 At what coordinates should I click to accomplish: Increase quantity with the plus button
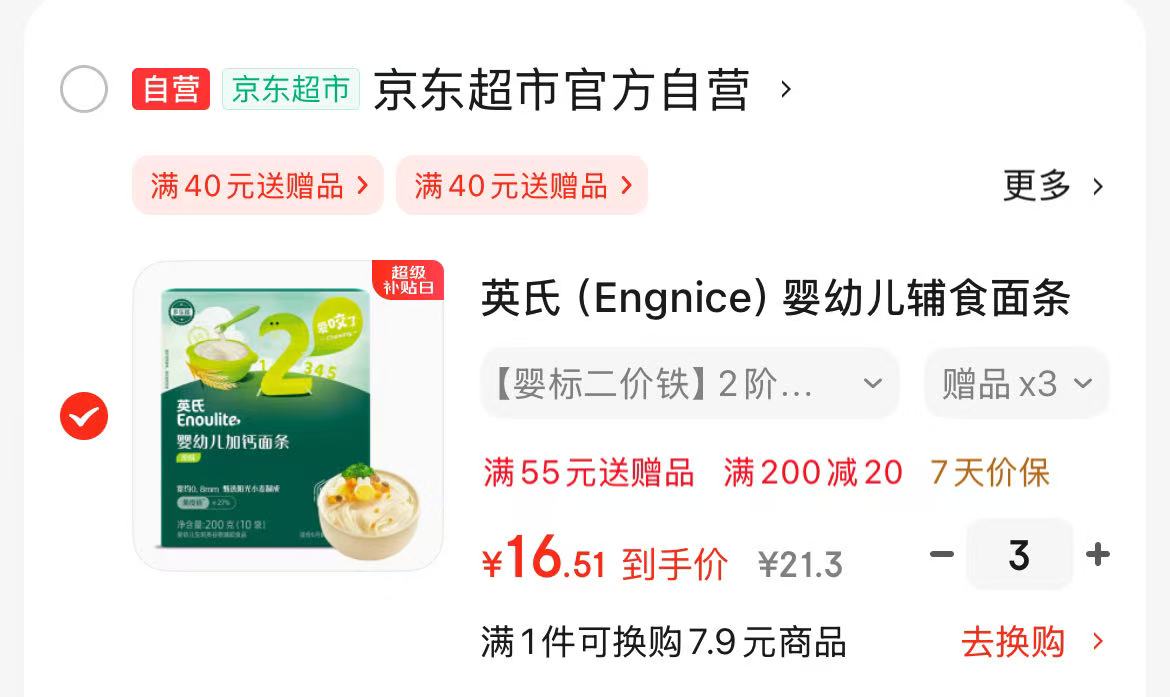click(x=1098, y=554)
